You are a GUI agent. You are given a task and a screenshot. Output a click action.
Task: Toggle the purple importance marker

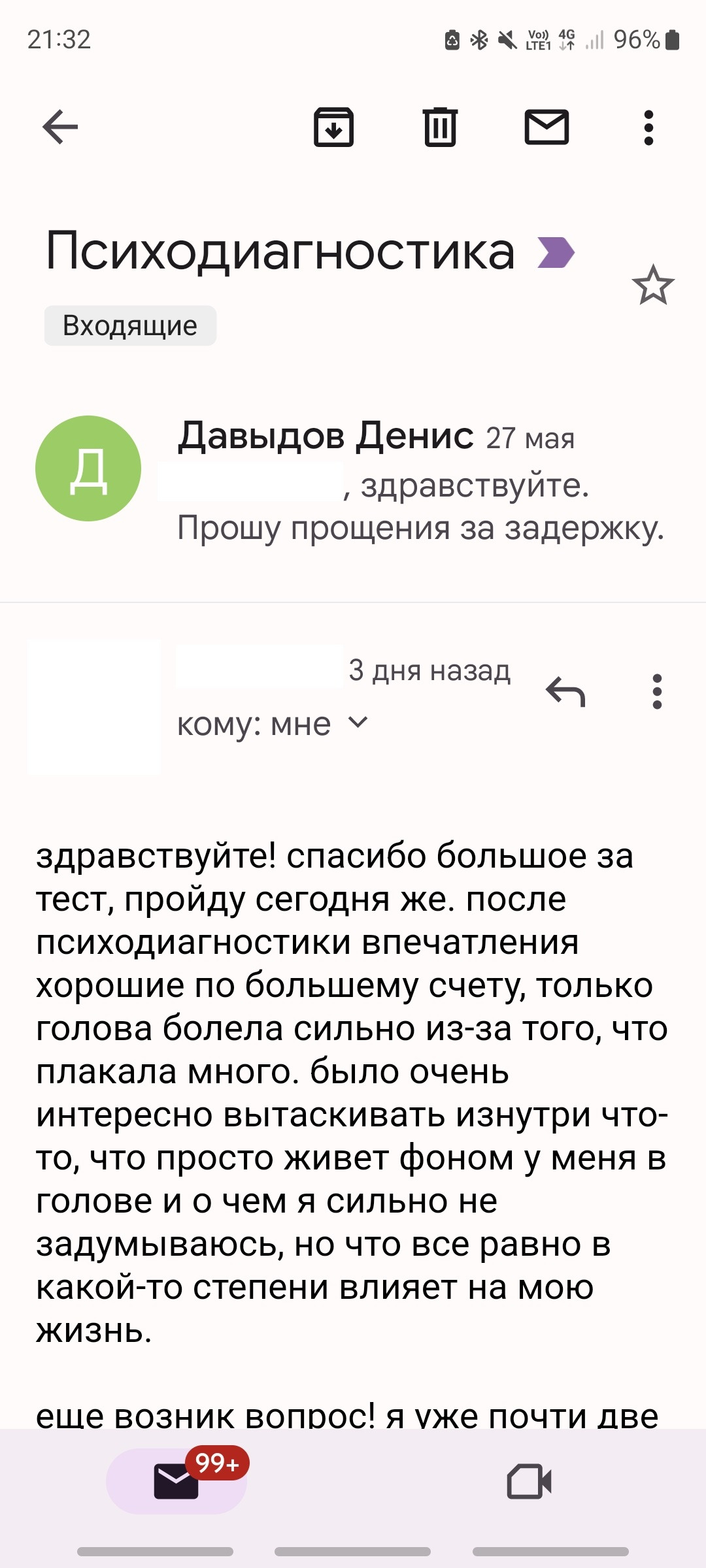pyautogui.click(x=556, y=253)
